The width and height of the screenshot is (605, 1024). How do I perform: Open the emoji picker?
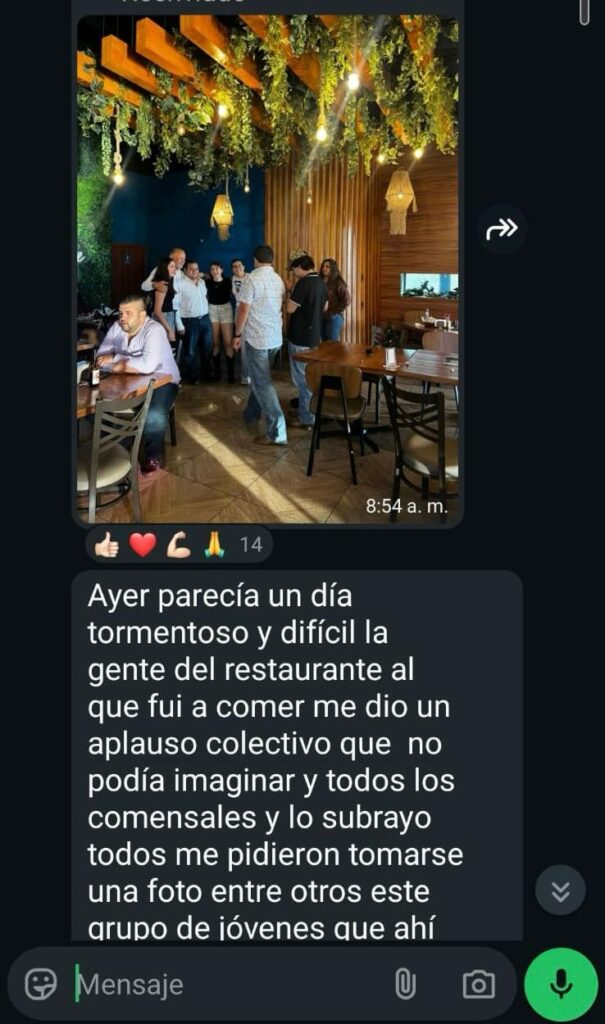[41, 984]
